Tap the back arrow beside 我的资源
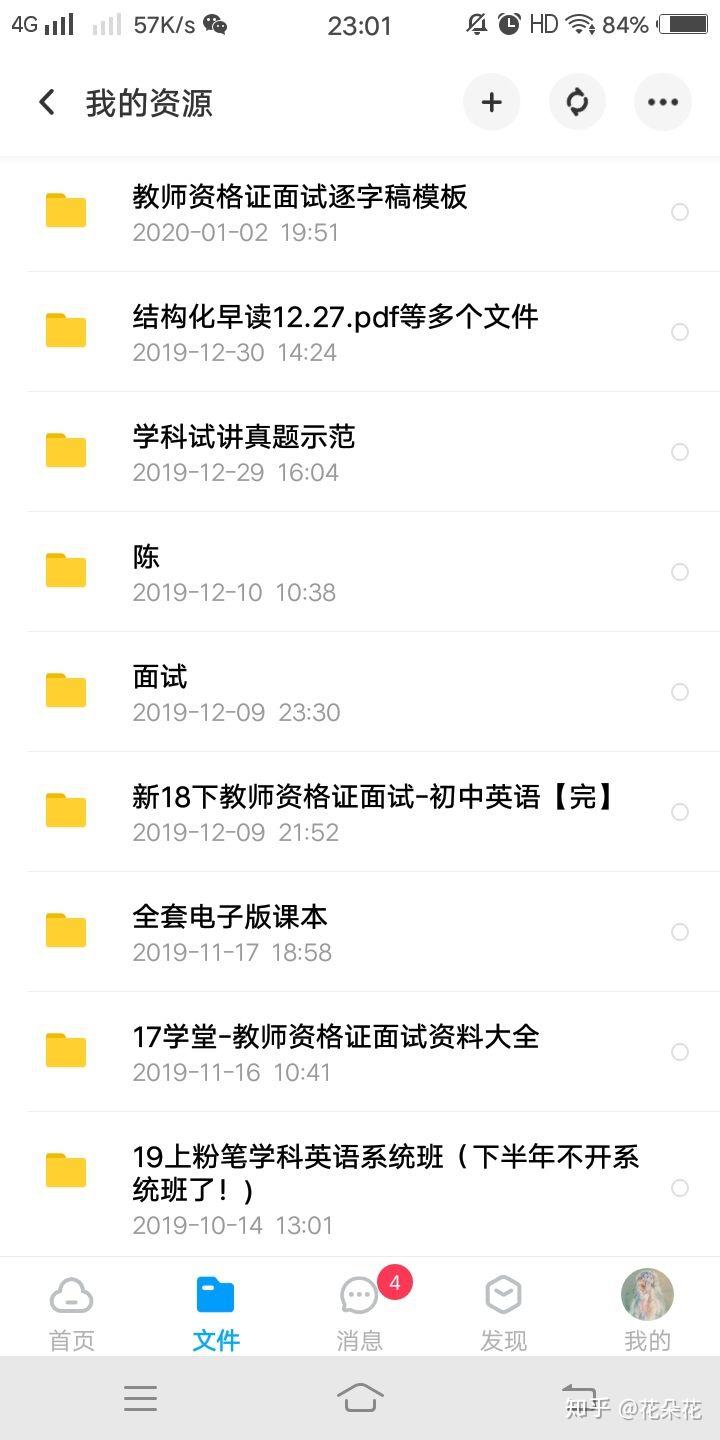 coord(45,101)
